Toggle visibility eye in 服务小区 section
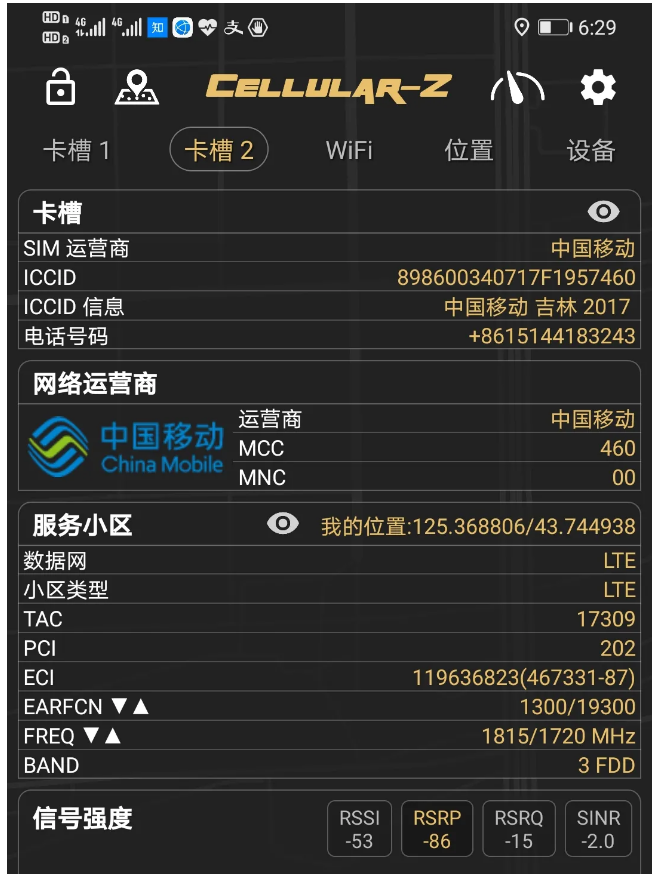 tap(283, 524)
